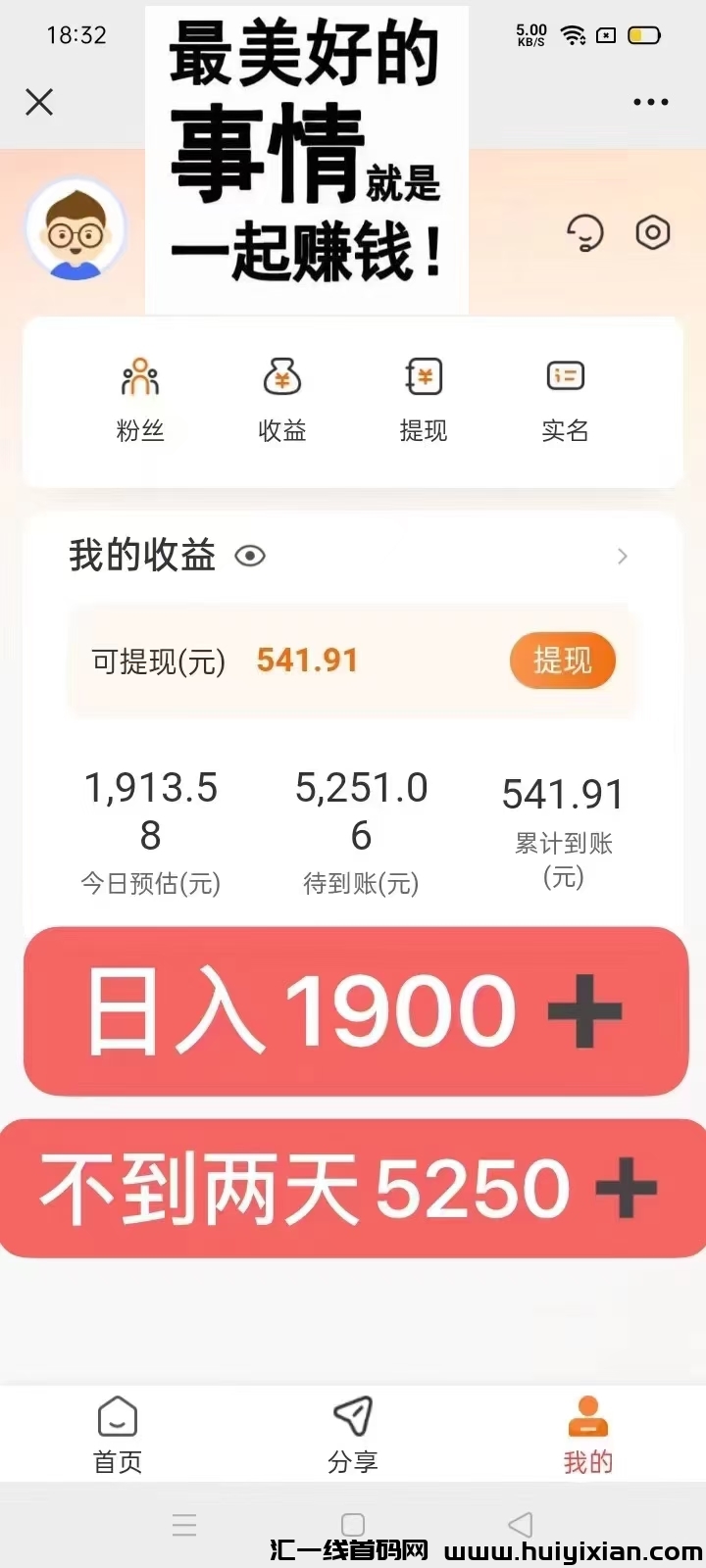
Task: Open the three-dot more options menu
Action: 650,102
